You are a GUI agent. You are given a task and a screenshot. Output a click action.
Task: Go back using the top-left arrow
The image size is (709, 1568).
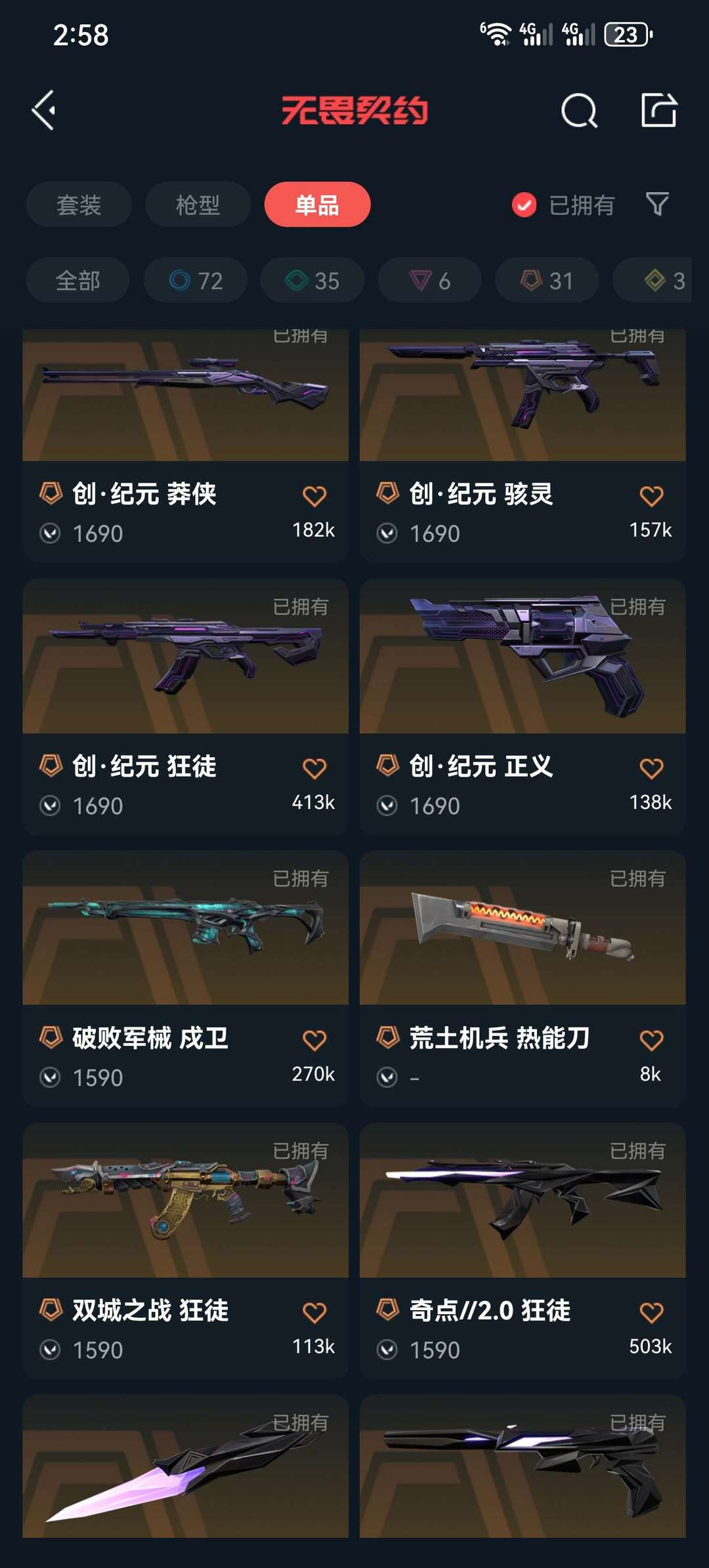pyautogui.click(x=44, y=110)
